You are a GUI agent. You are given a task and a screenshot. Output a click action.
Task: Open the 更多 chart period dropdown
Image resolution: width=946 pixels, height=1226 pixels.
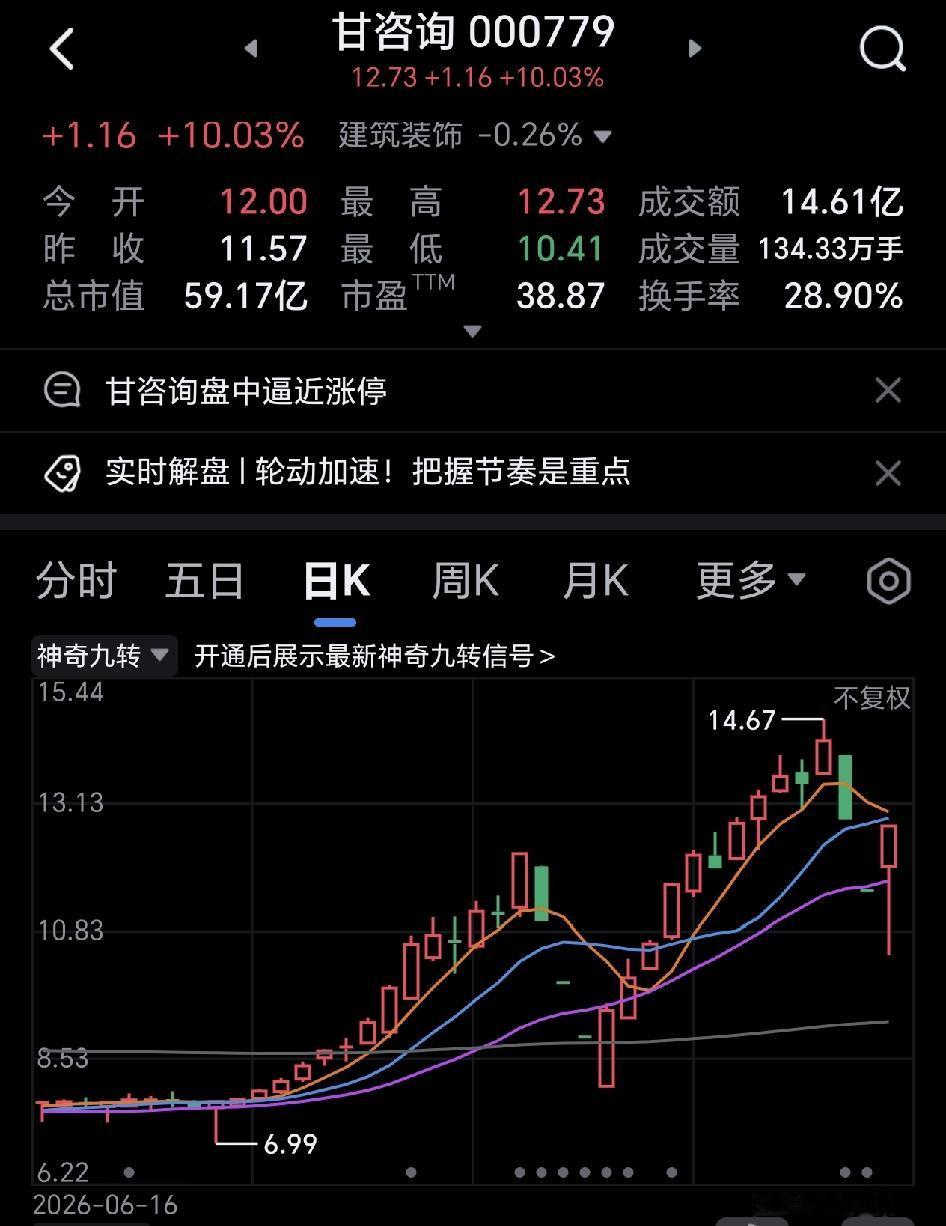pyautogui.click(x=751, y=579)
